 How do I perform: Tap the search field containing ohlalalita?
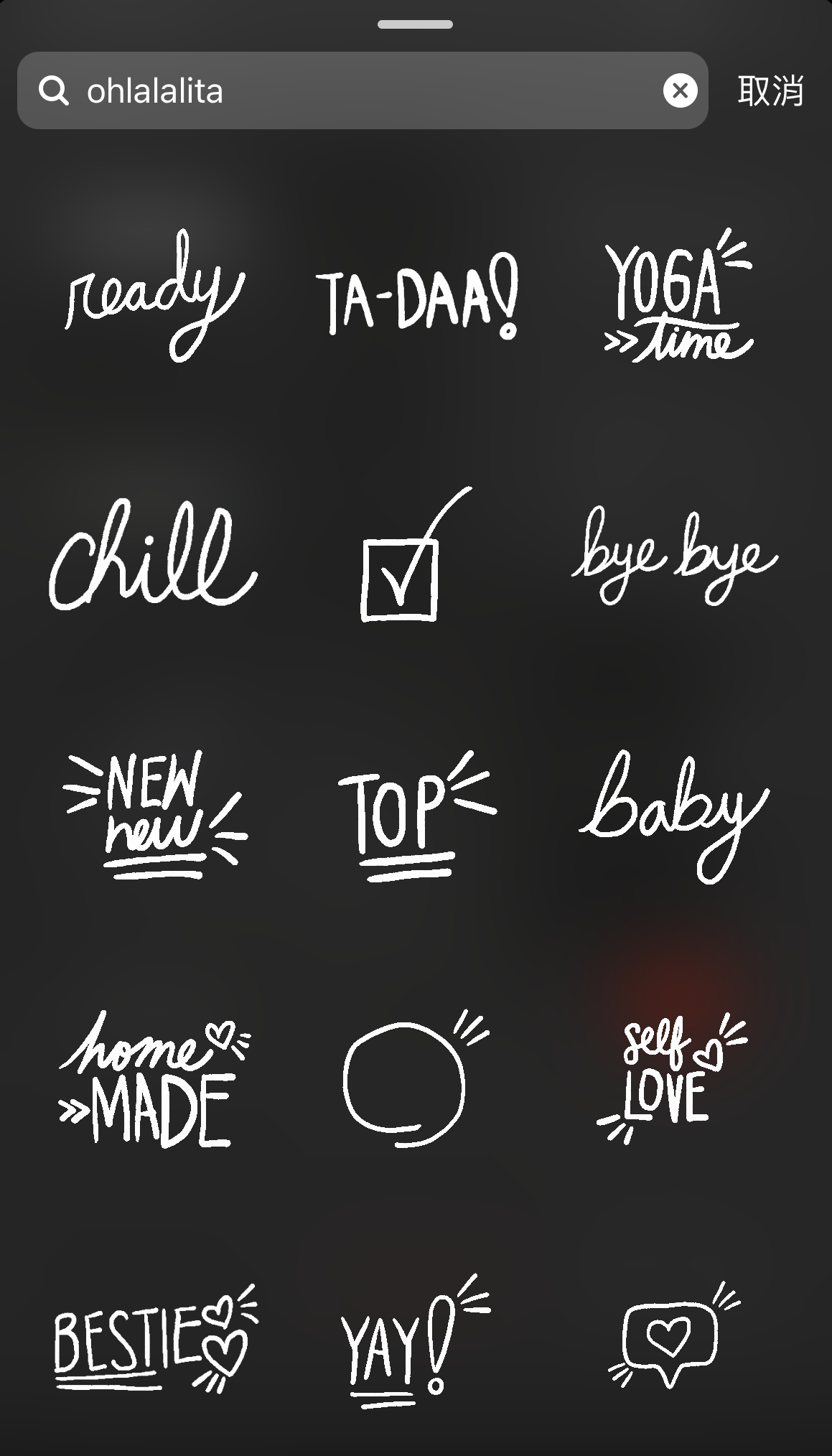click(363, 90)
